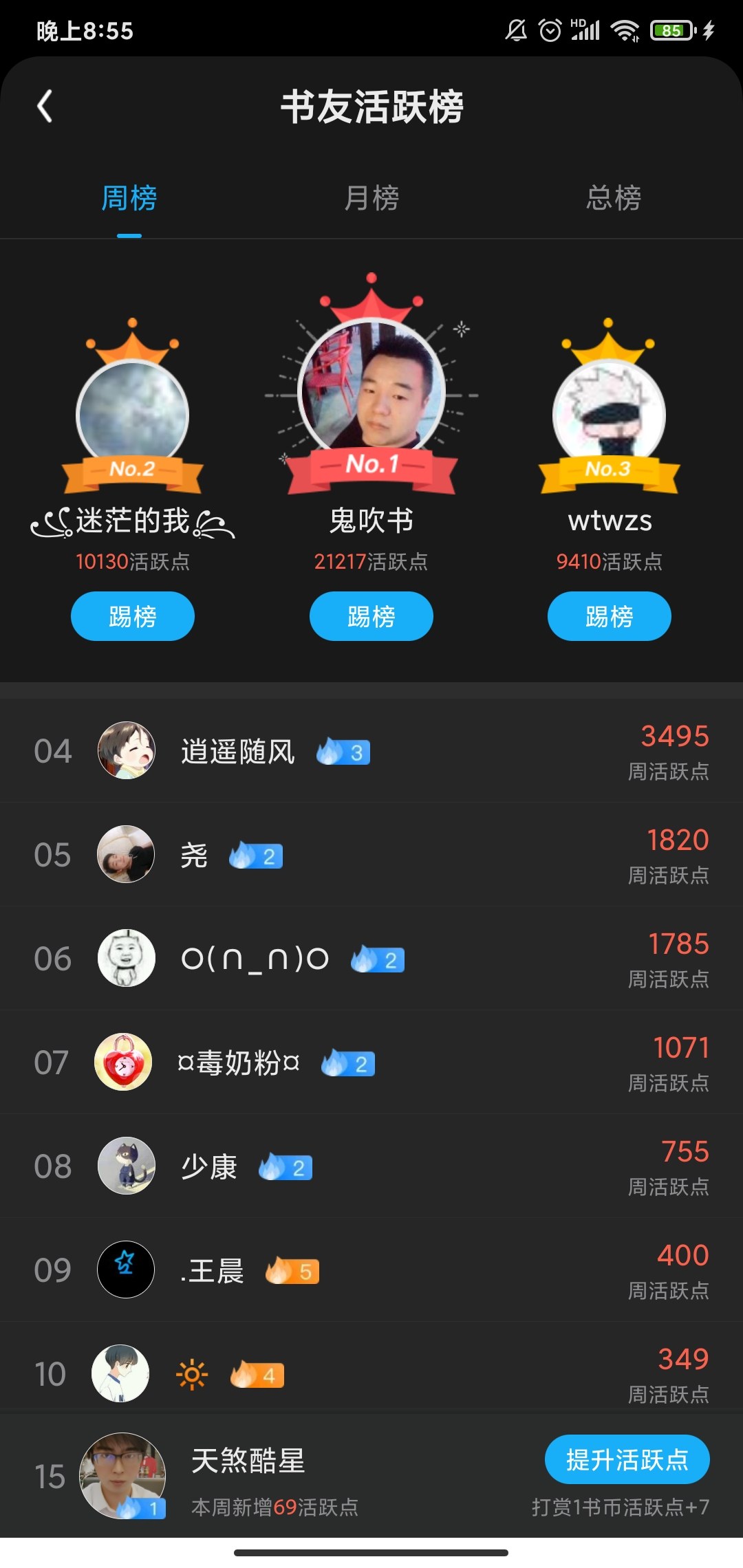Open wtwzs's No.3 avatar

point(610,414)
